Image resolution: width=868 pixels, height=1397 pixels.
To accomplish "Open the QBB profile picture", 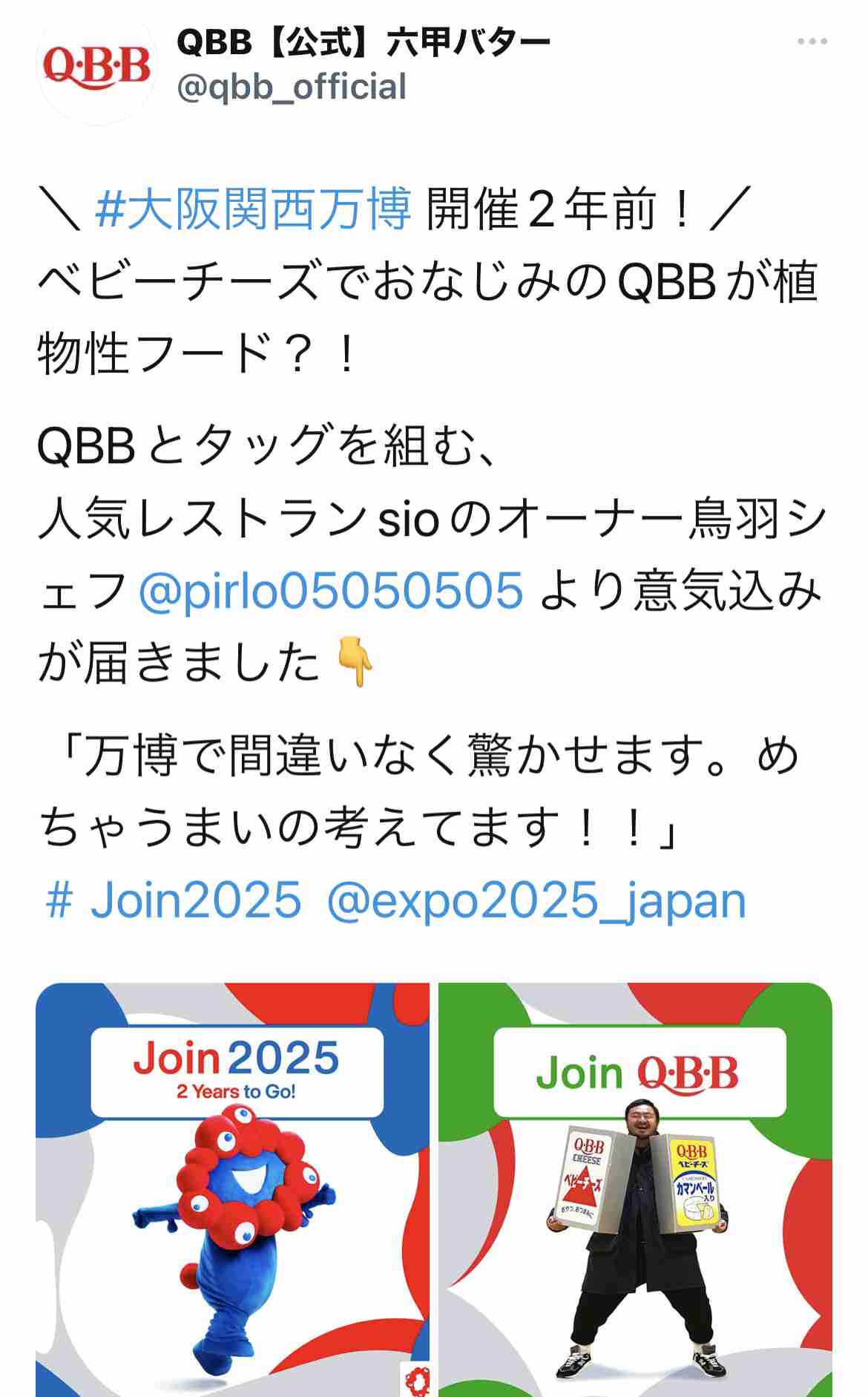I will point(96,67).
